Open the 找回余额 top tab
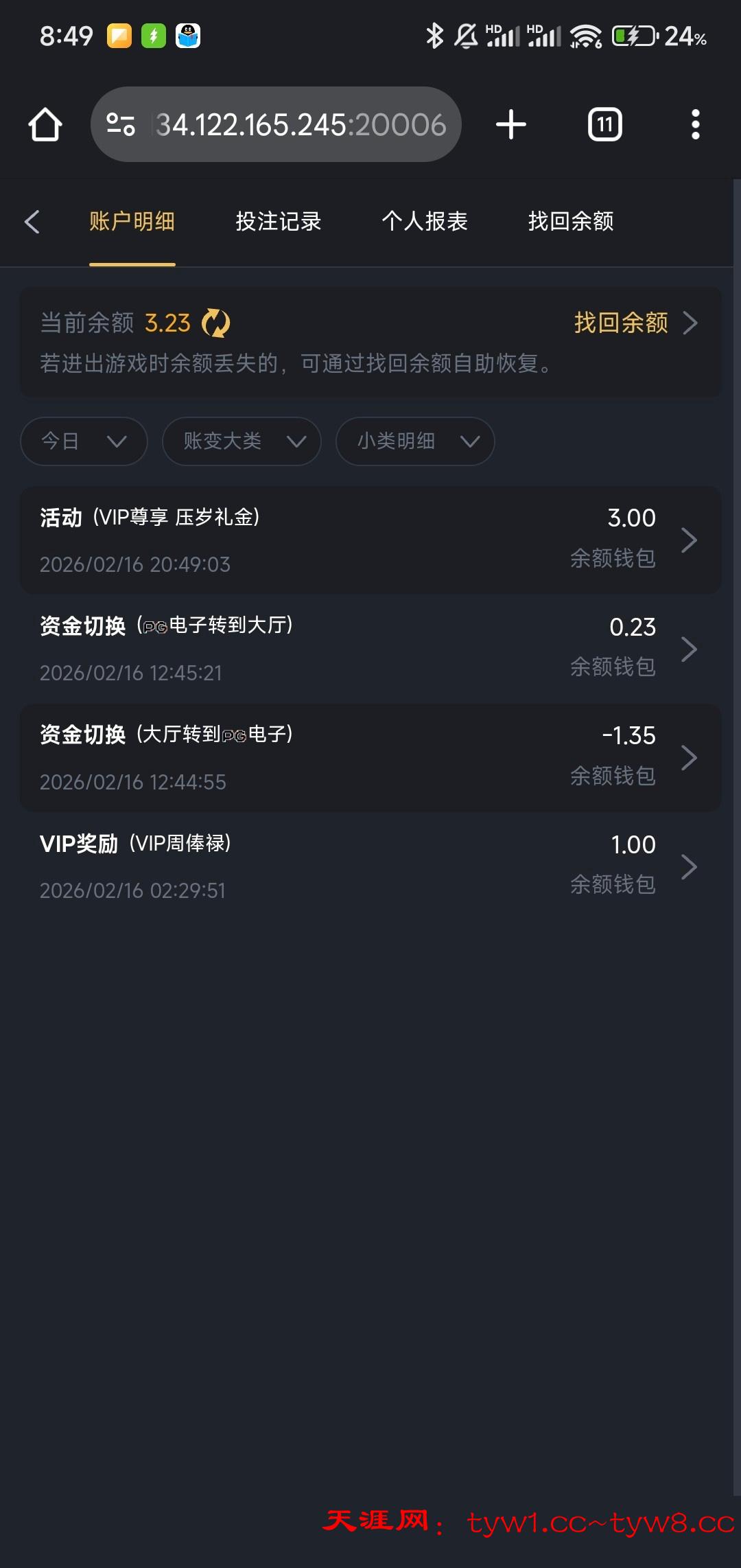Screen dimensions: 741x1568 pyautogui.click(x=570, y=222)
